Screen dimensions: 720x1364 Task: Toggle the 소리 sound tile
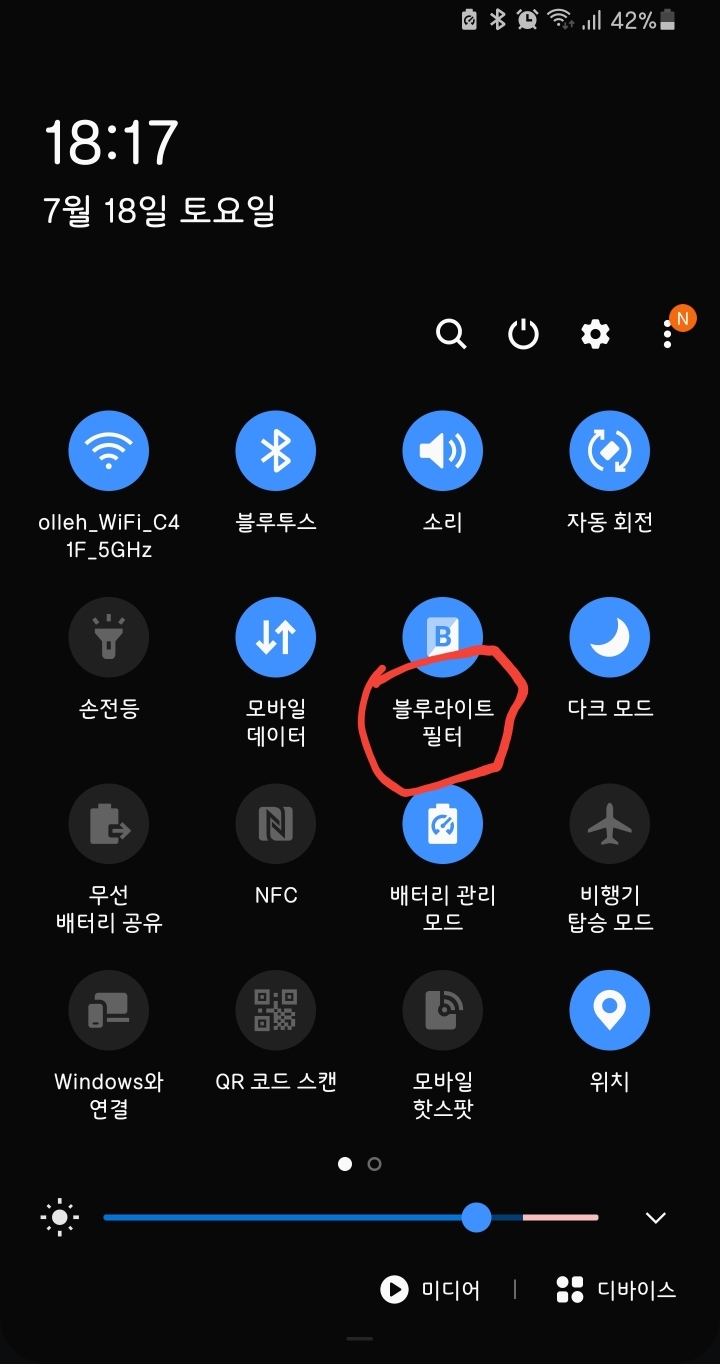point(442,451)
